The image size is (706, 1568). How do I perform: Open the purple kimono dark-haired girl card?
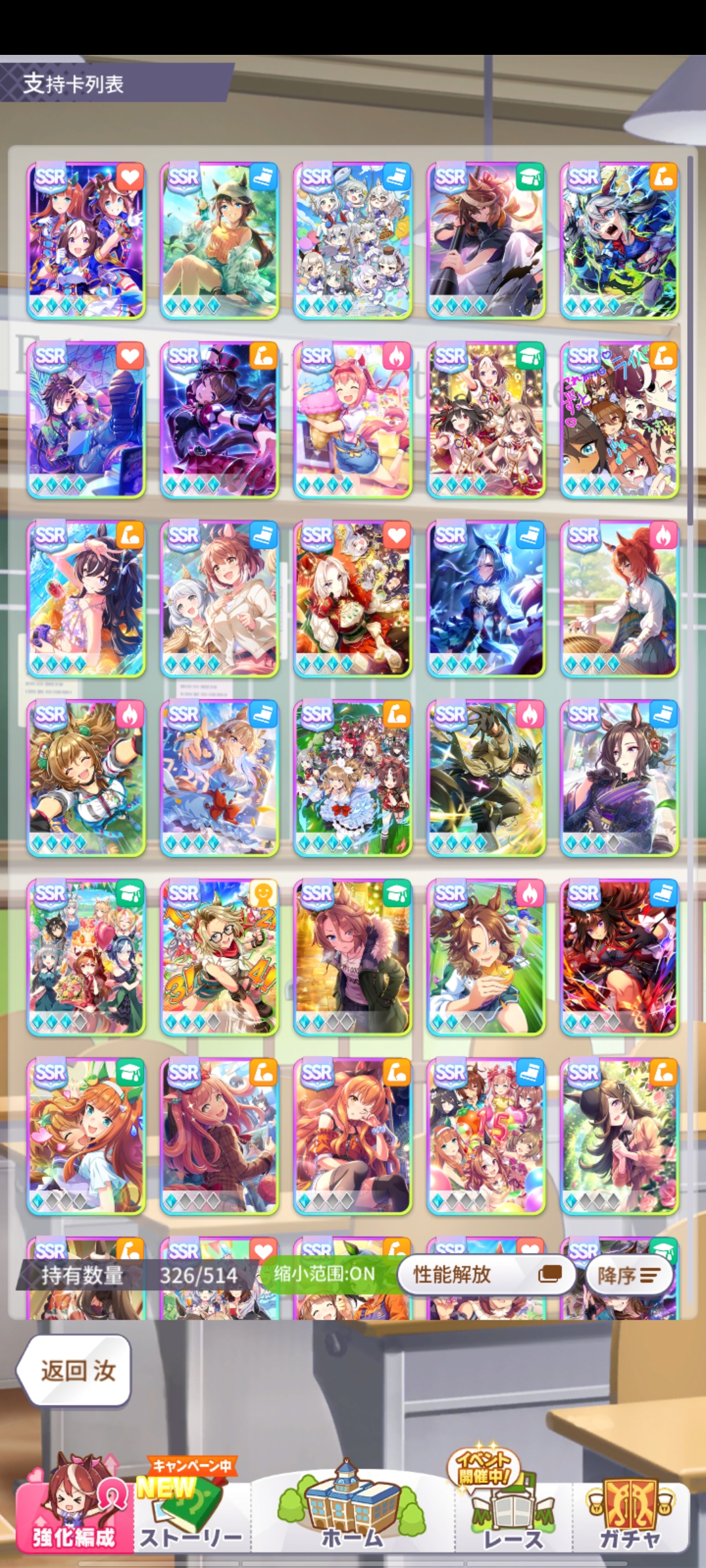[619, 777]
